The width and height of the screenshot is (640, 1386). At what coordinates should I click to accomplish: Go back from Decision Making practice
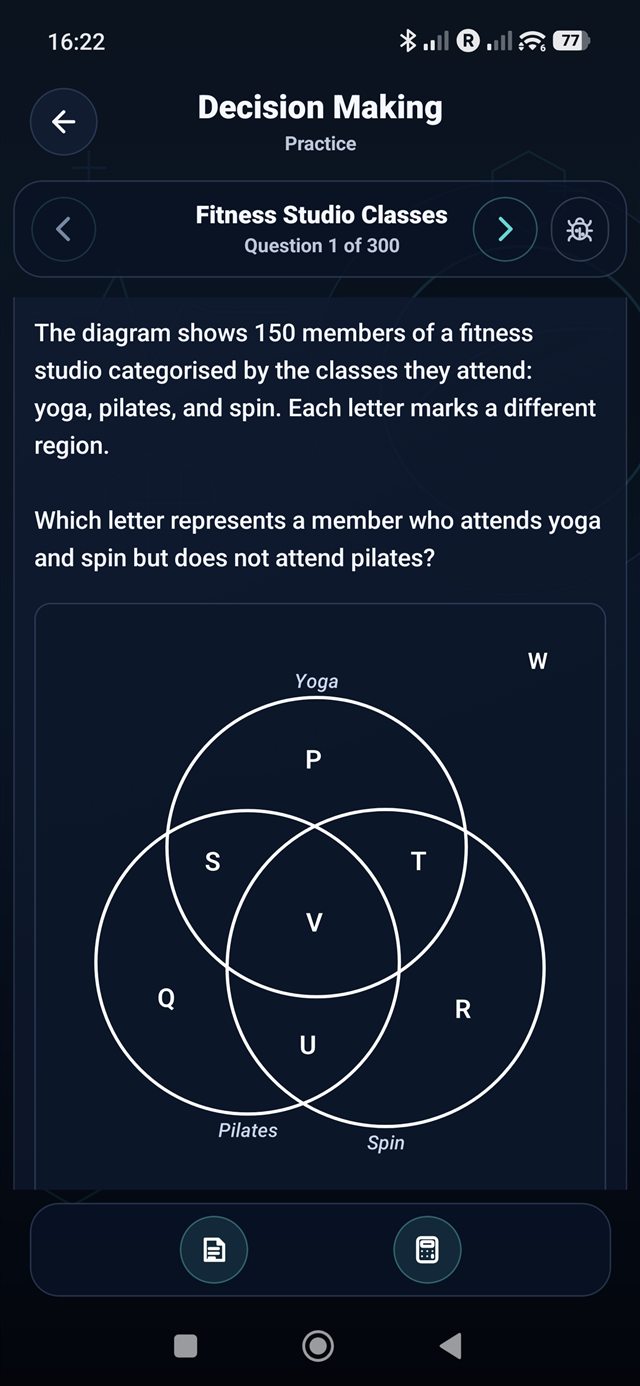coord(63,122)
